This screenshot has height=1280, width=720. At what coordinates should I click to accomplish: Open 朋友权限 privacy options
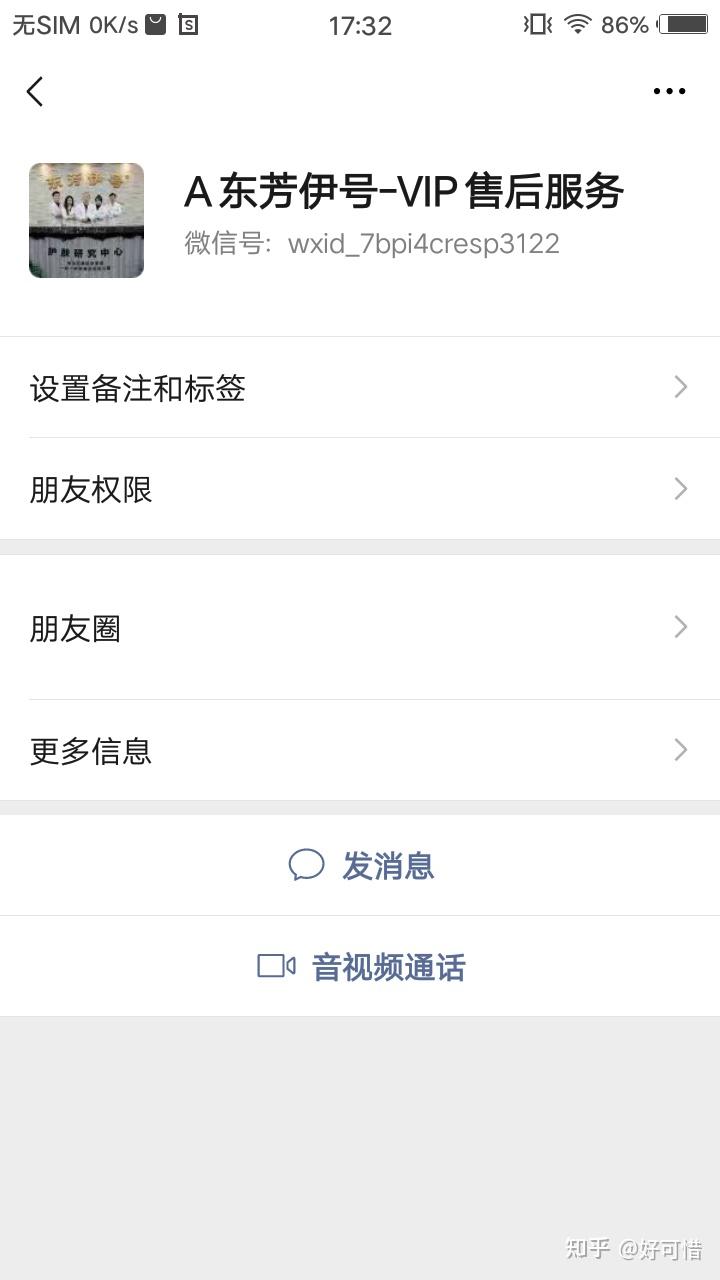click(360, 490)
